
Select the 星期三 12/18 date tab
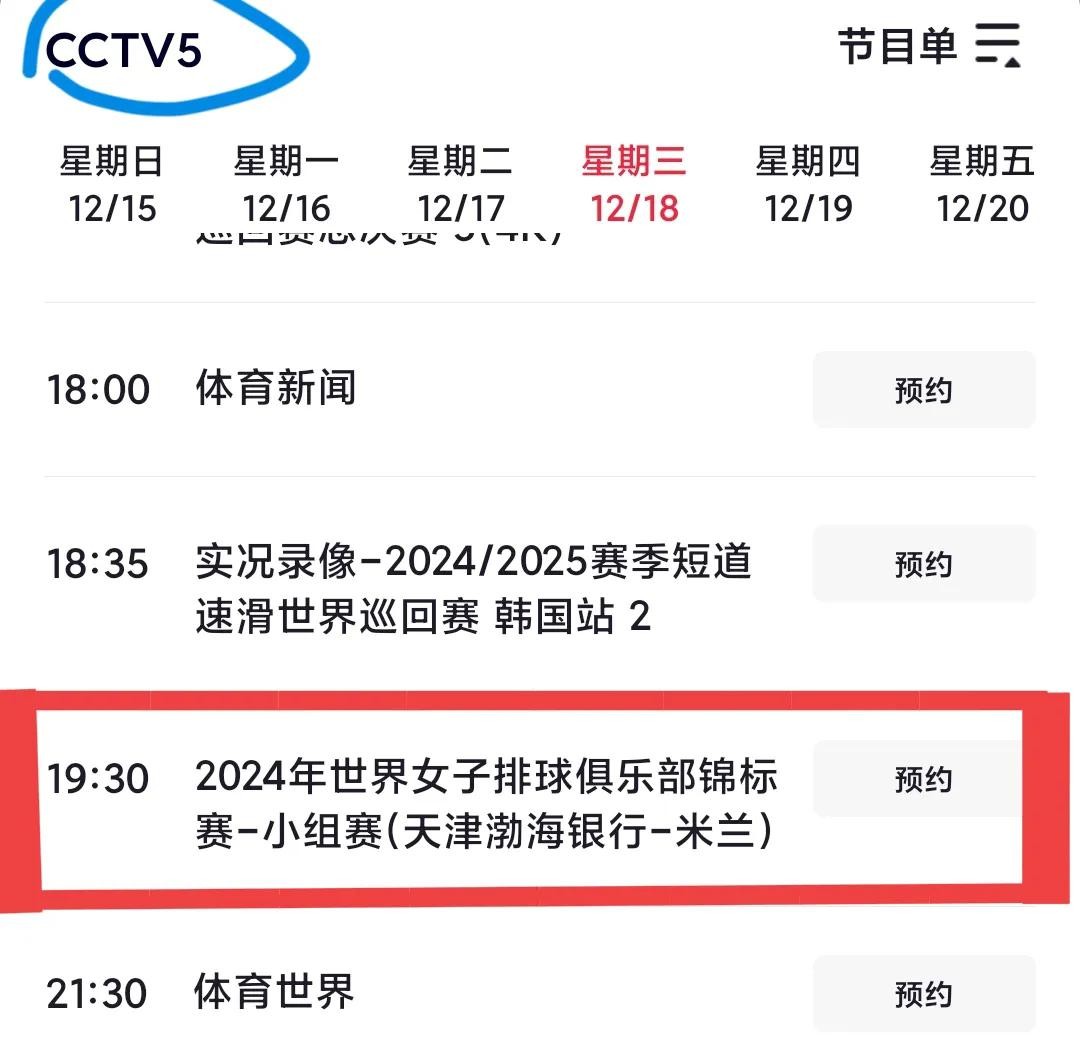634,184
